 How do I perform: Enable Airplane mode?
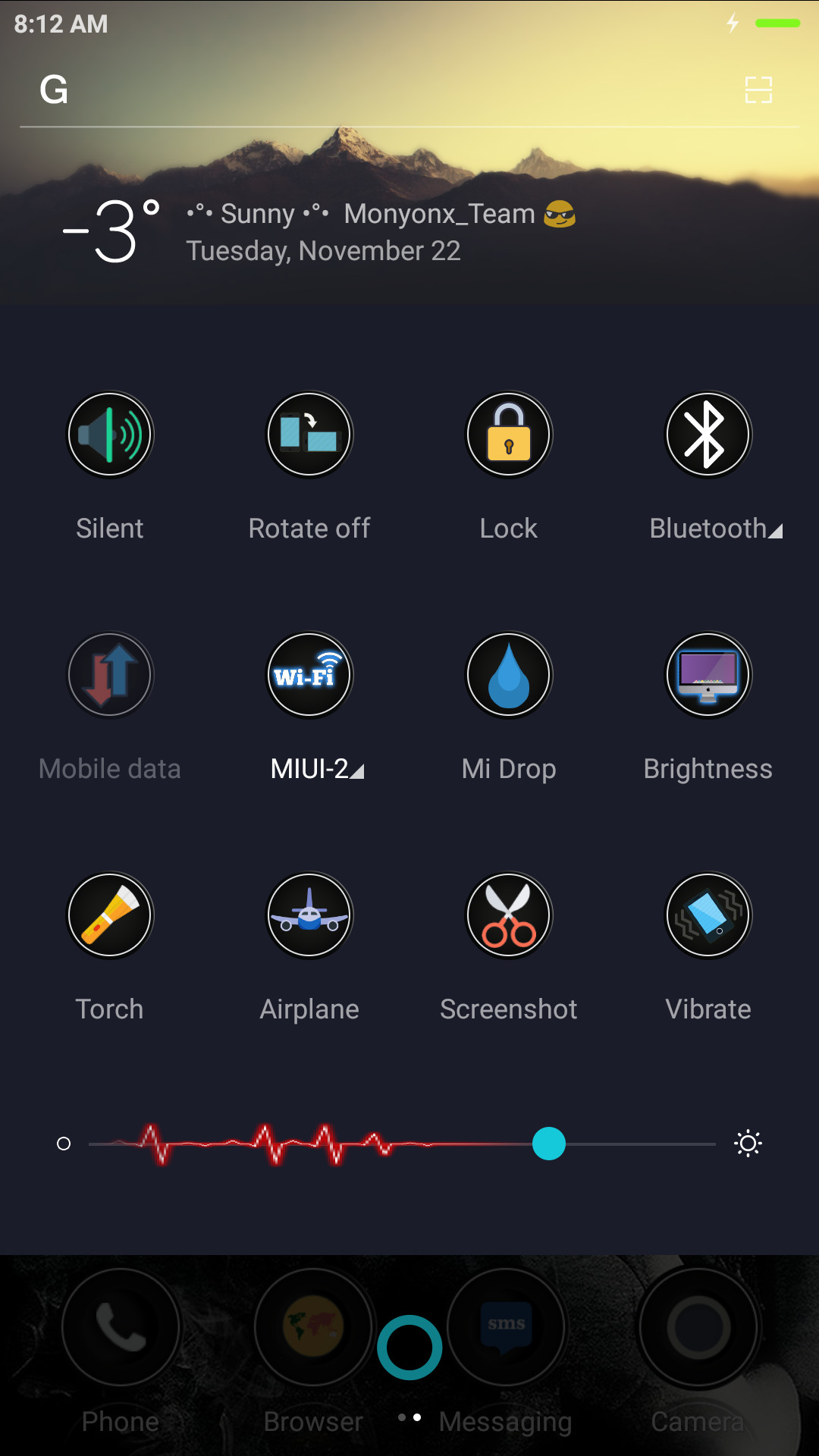coord(309,915)
